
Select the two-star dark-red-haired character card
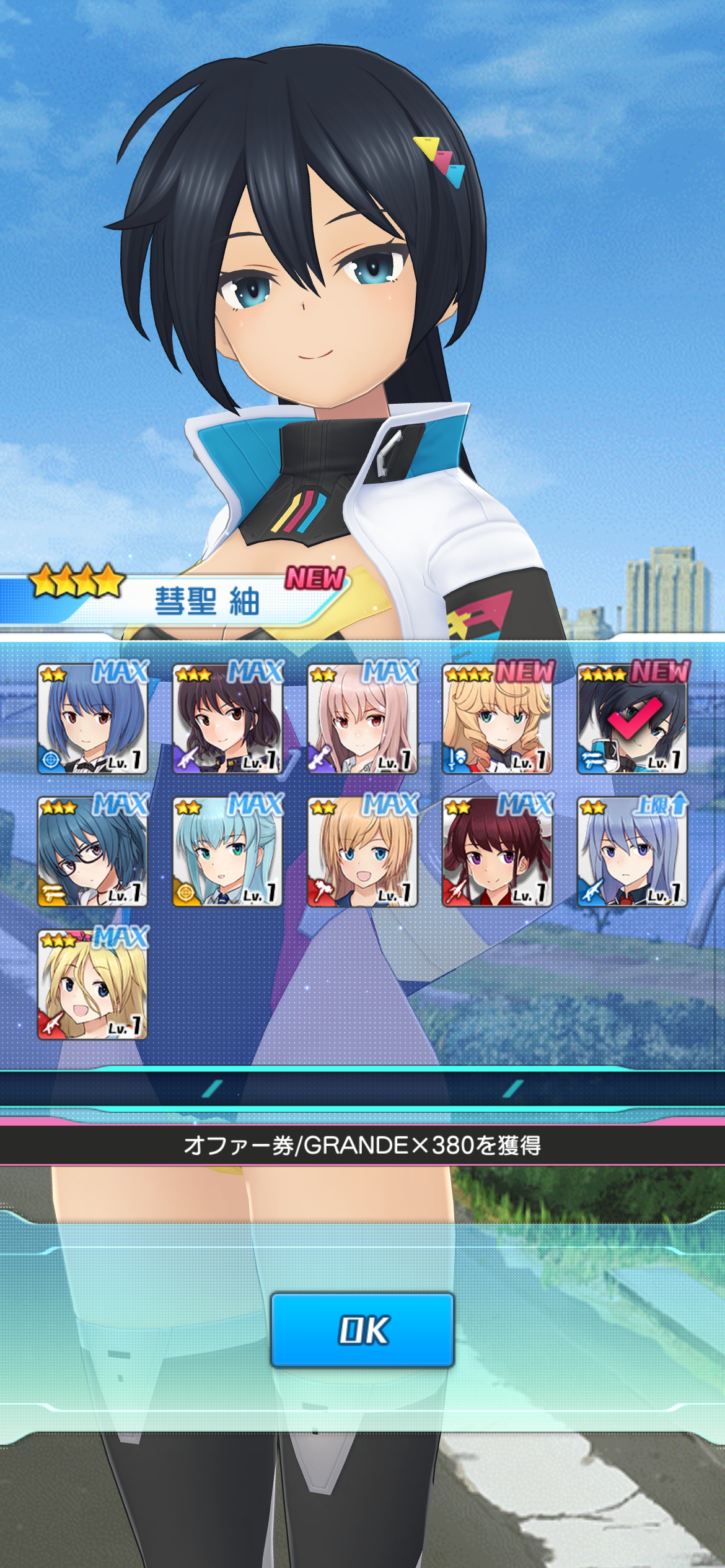point(498,852)
